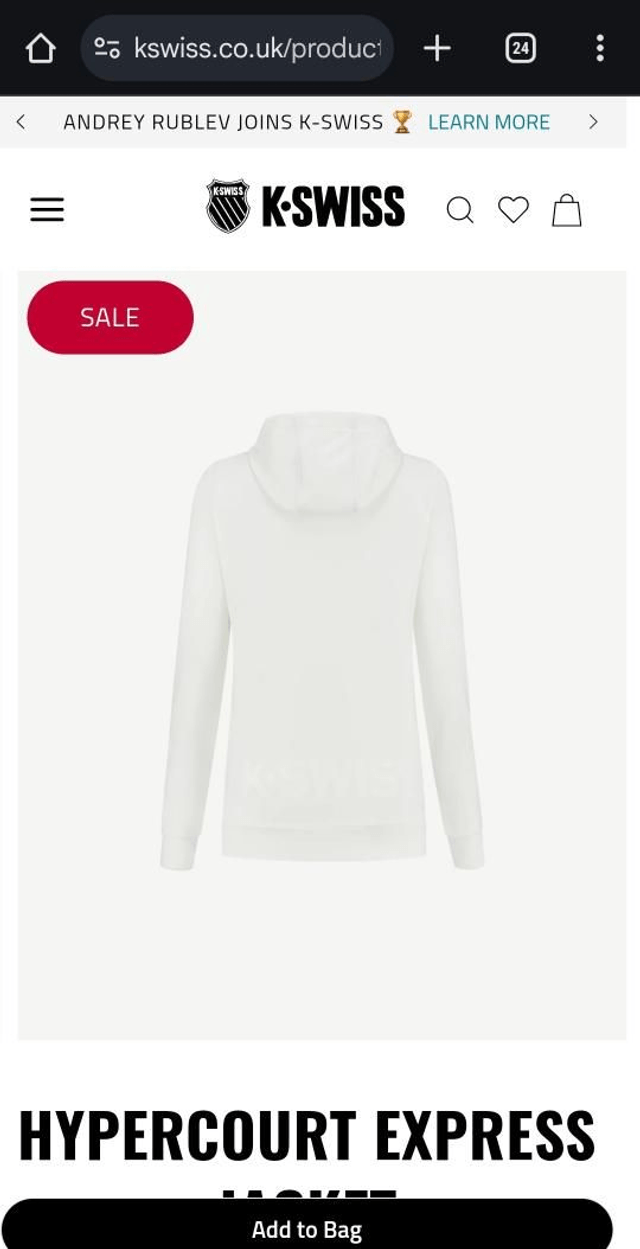The width and height of the screenshot is (640, 1249).
Task: Show next announcement banner
Action: (x=593, y=122)
